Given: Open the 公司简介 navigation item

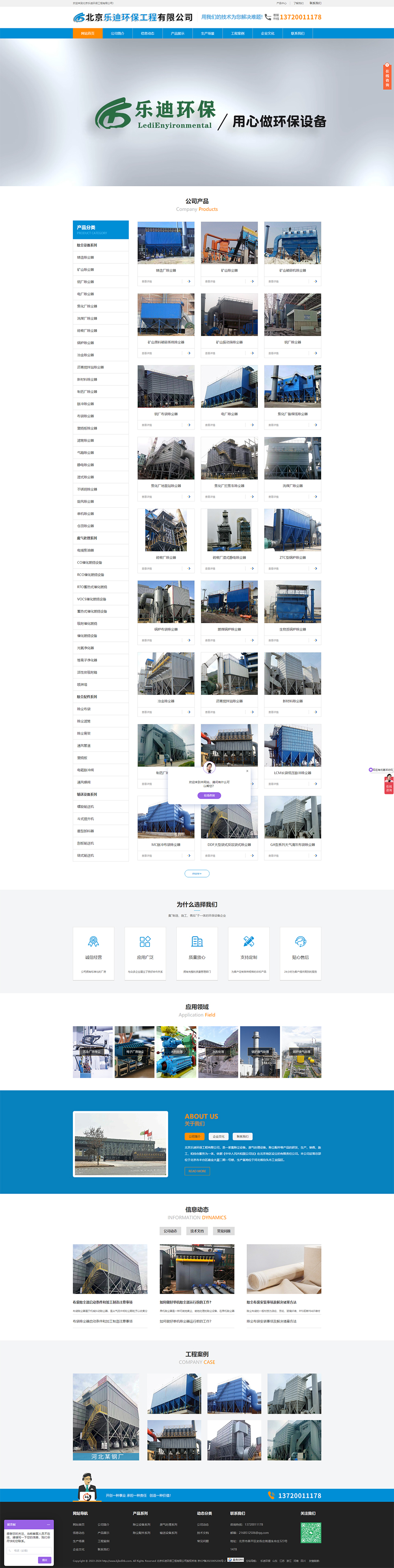Looking at the screenshot, I should click(117, 33).
